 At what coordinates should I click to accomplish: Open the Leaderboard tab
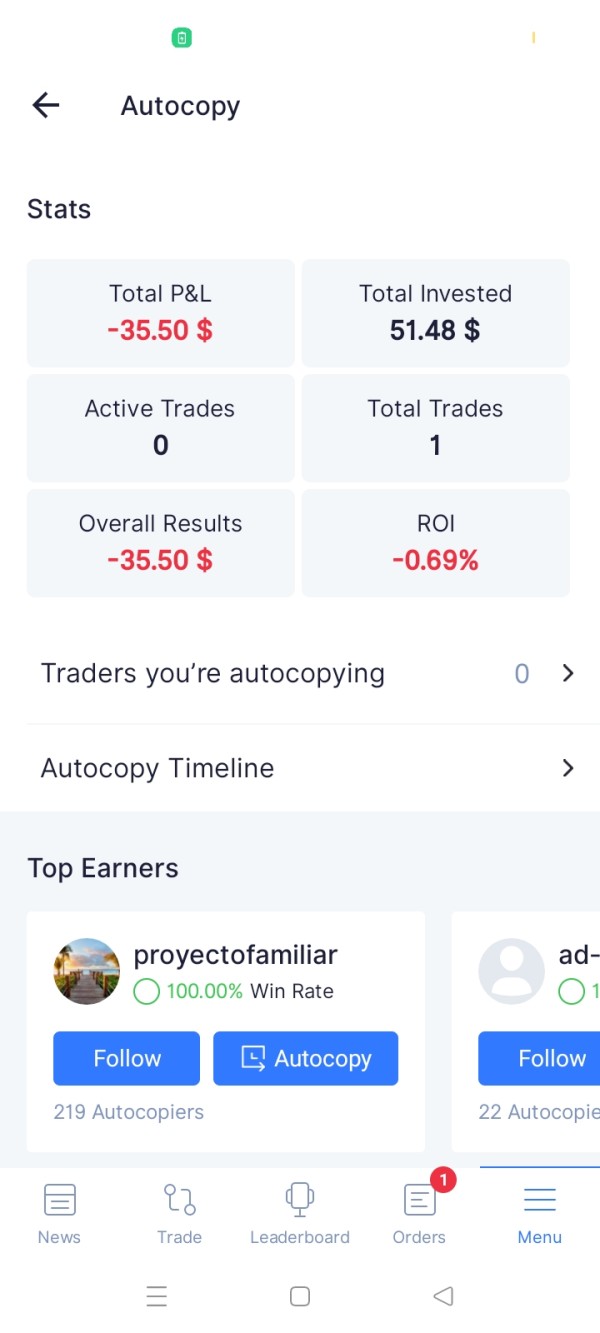pos(300,1213)
